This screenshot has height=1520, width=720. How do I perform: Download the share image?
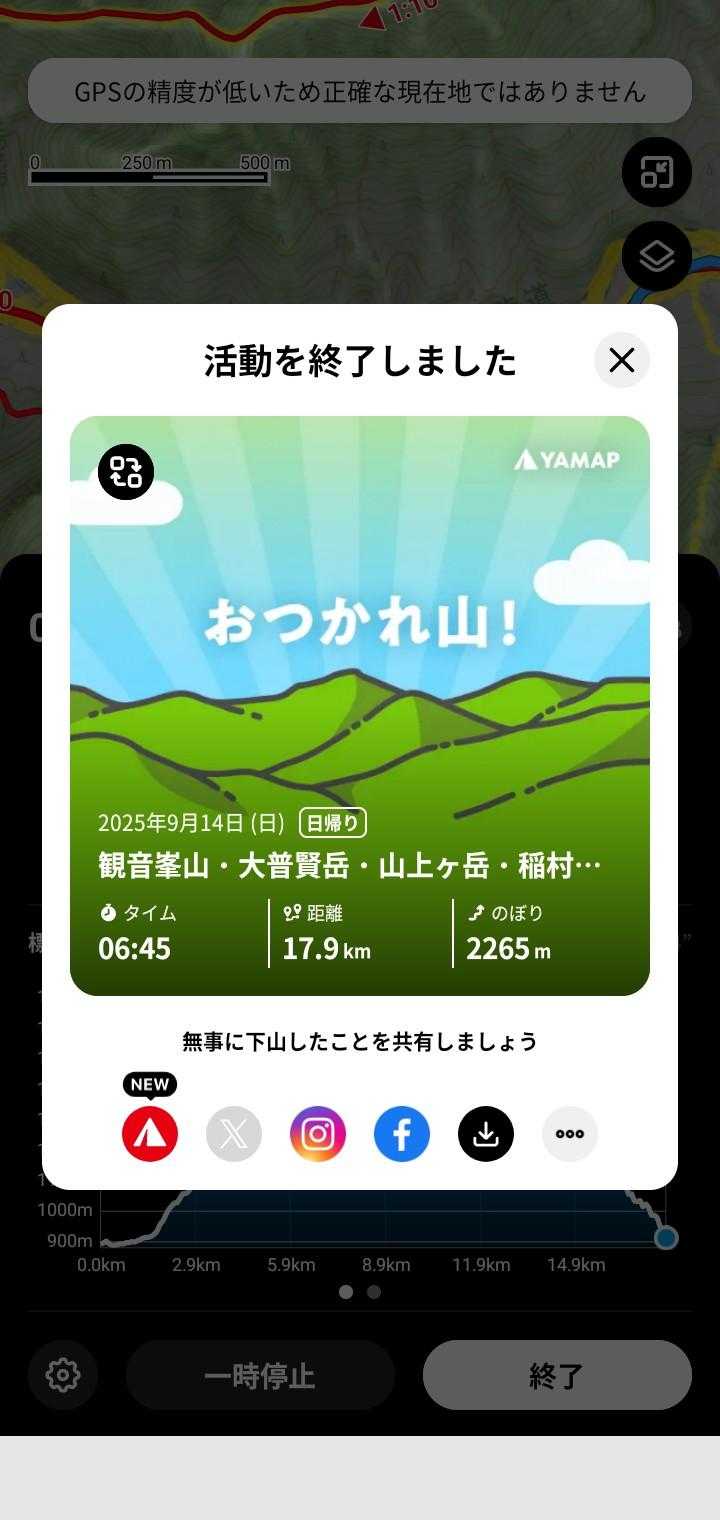[486, 1134]
